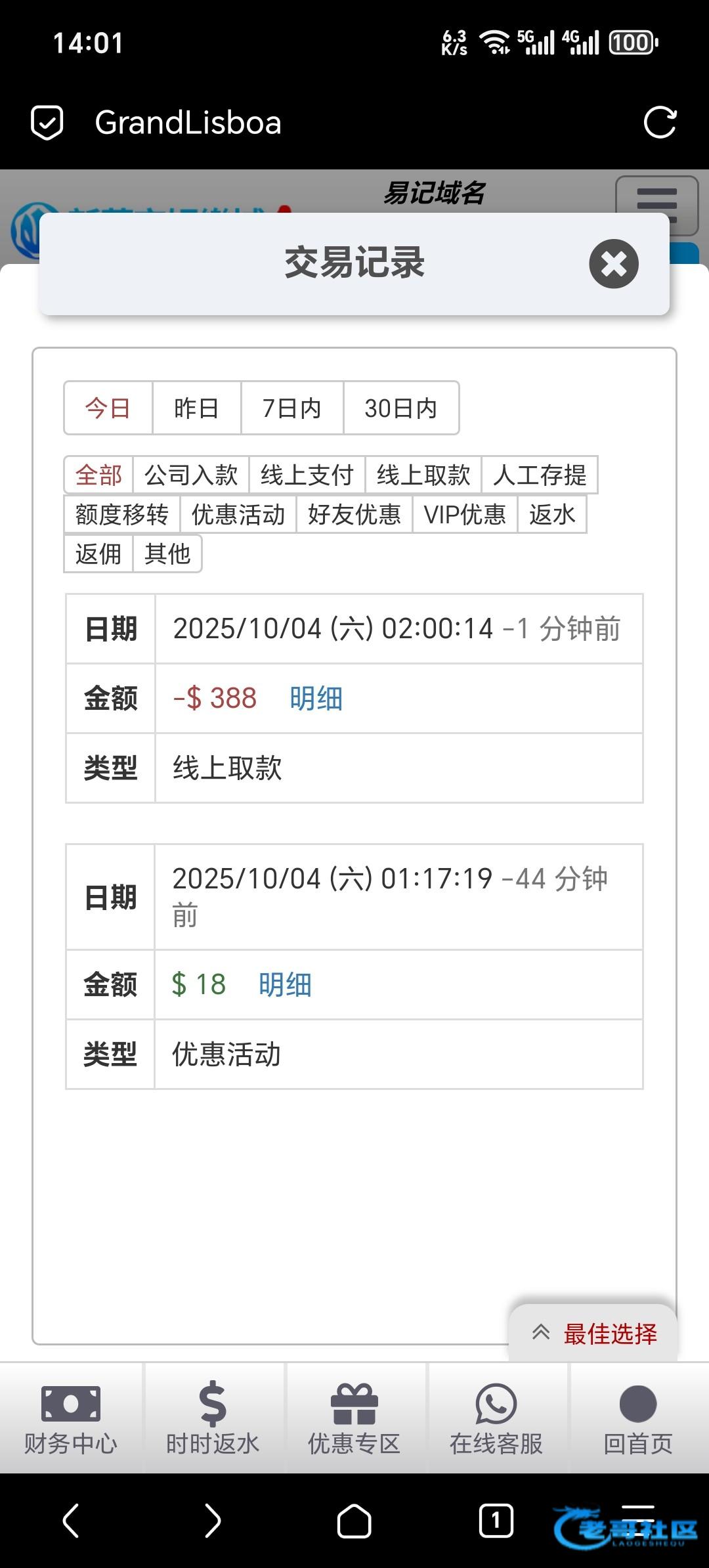The image size is (709, 1568).
Task: Filter records by 线上支付
Action: [307, 475]
